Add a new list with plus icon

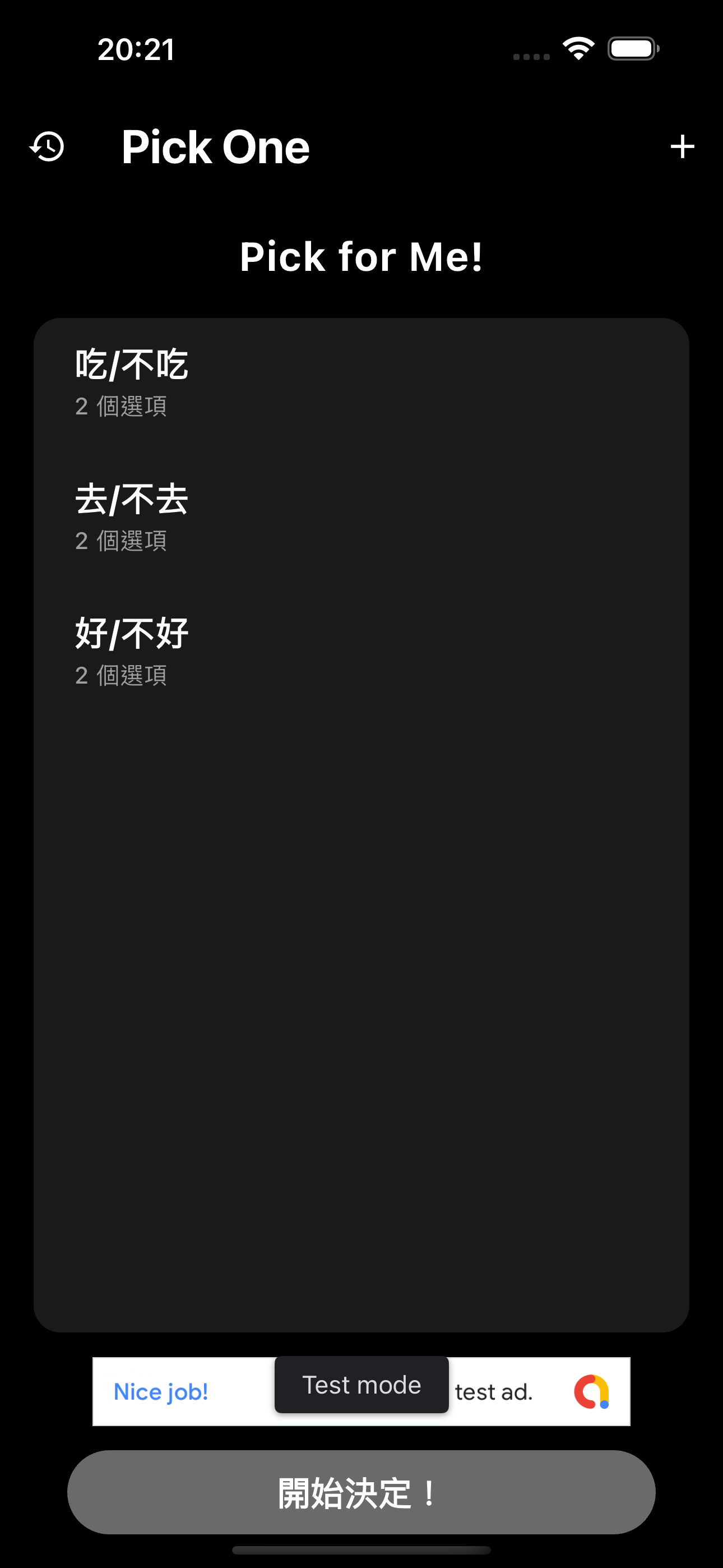pyautogui.click(x=682, y=147)
